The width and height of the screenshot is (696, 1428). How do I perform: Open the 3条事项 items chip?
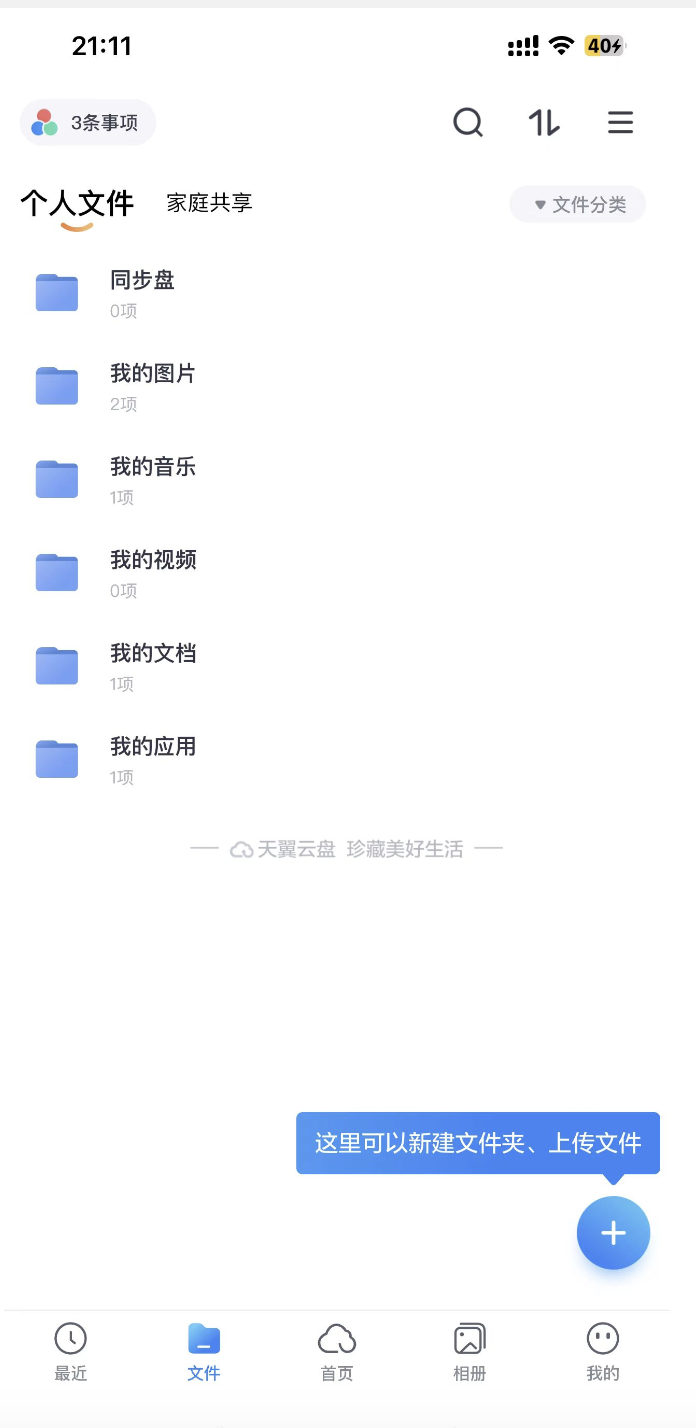(x=88, y=123)
